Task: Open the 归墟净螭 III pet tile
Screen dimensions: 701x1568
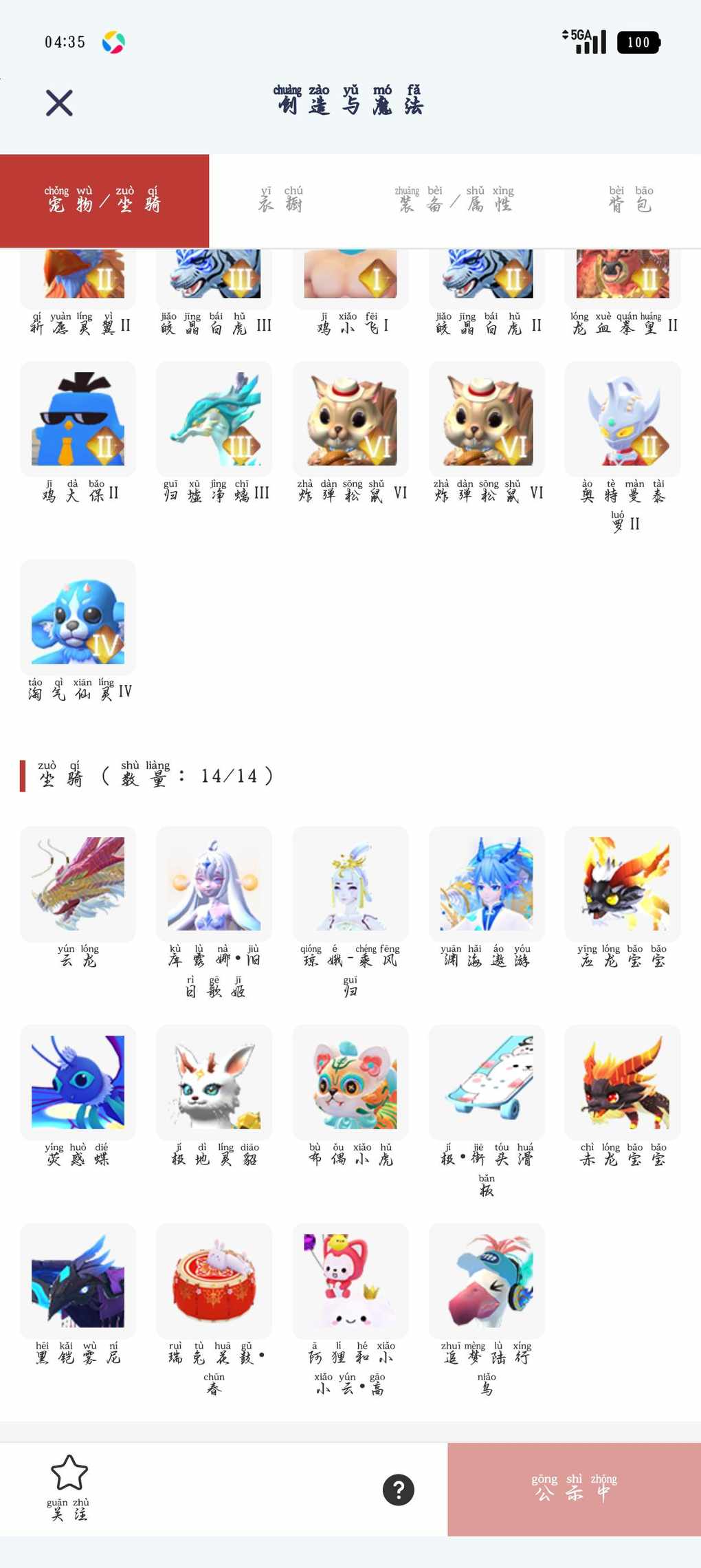Action: tap(214, 420)
